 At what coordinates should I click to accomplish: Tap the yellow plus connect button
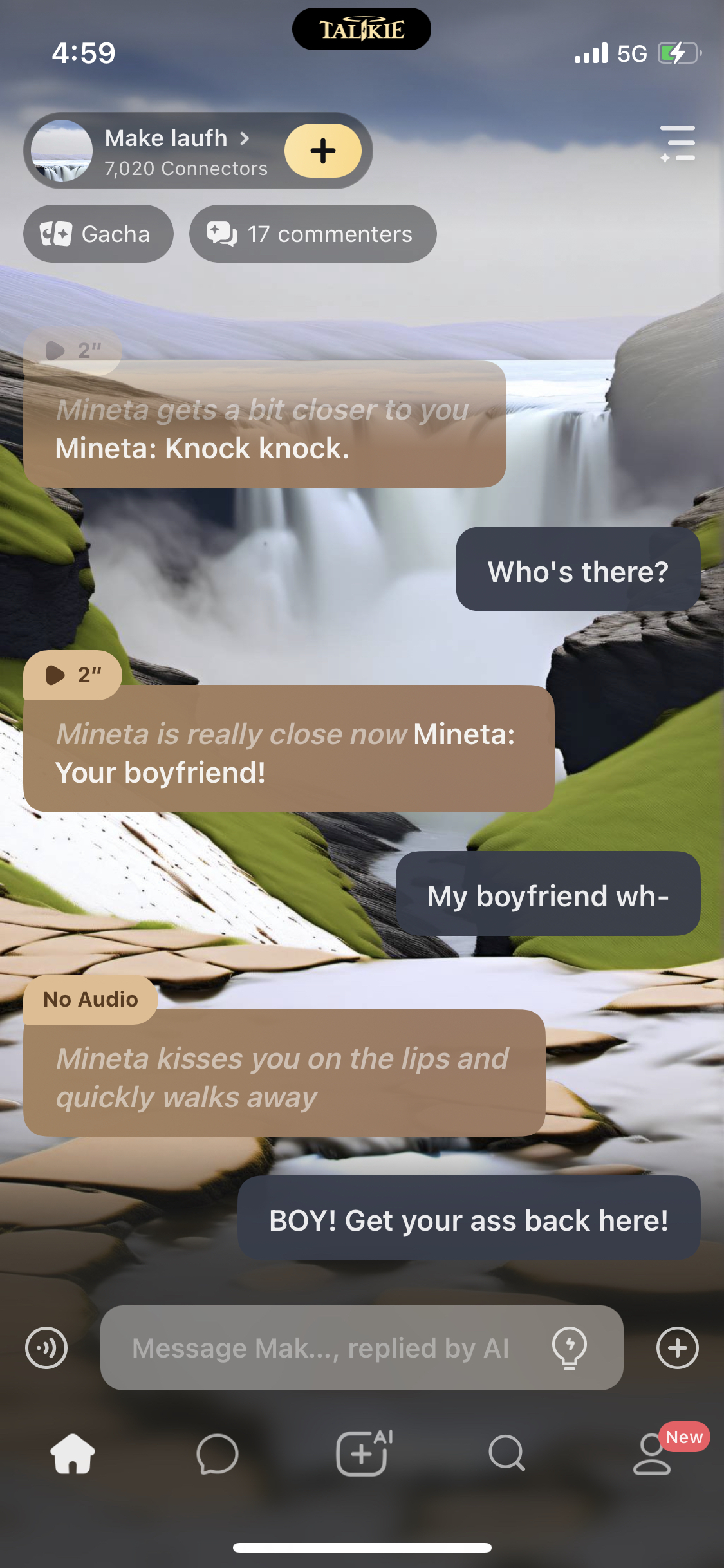click(323, 151)
